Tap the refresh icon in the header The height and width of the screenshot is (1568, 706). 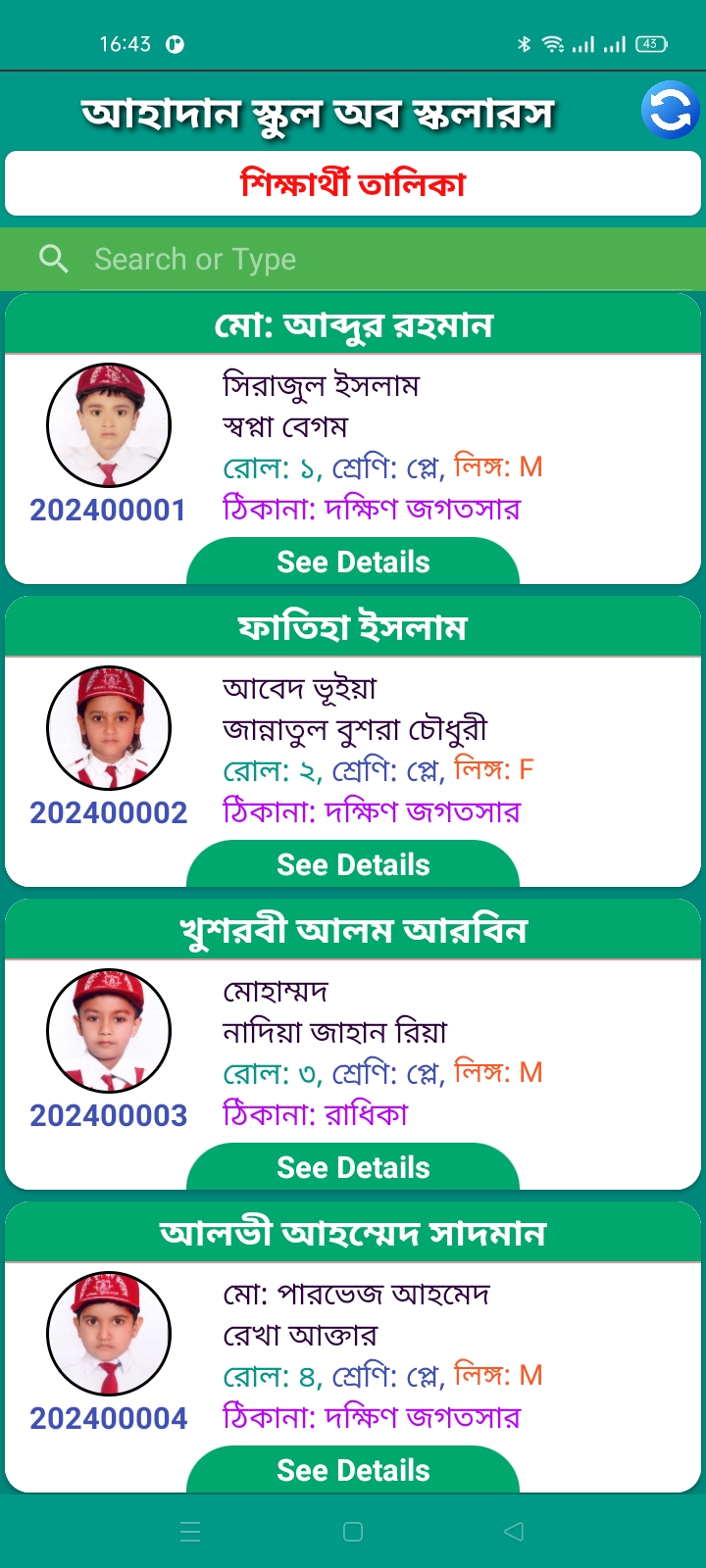point(671,110)
